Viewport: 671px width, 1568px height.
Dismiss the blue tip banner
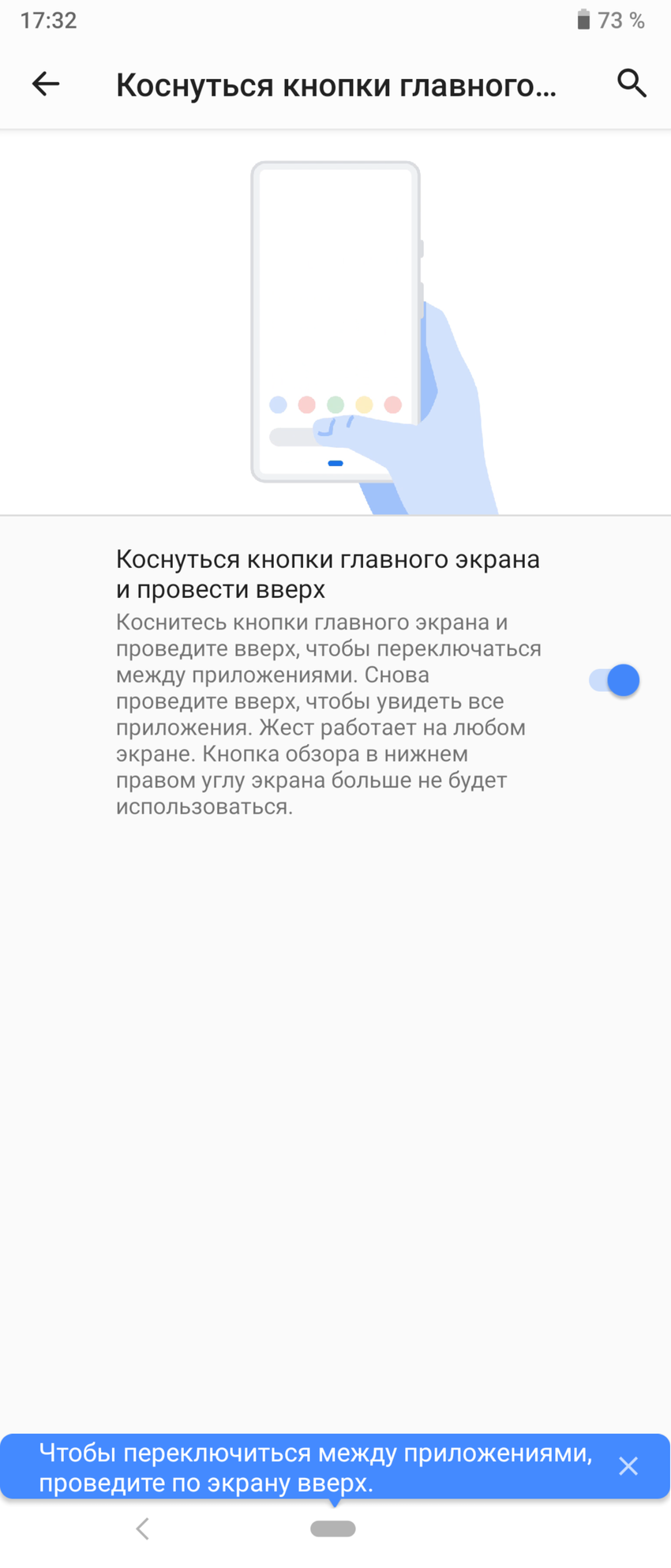[628, 1467]
